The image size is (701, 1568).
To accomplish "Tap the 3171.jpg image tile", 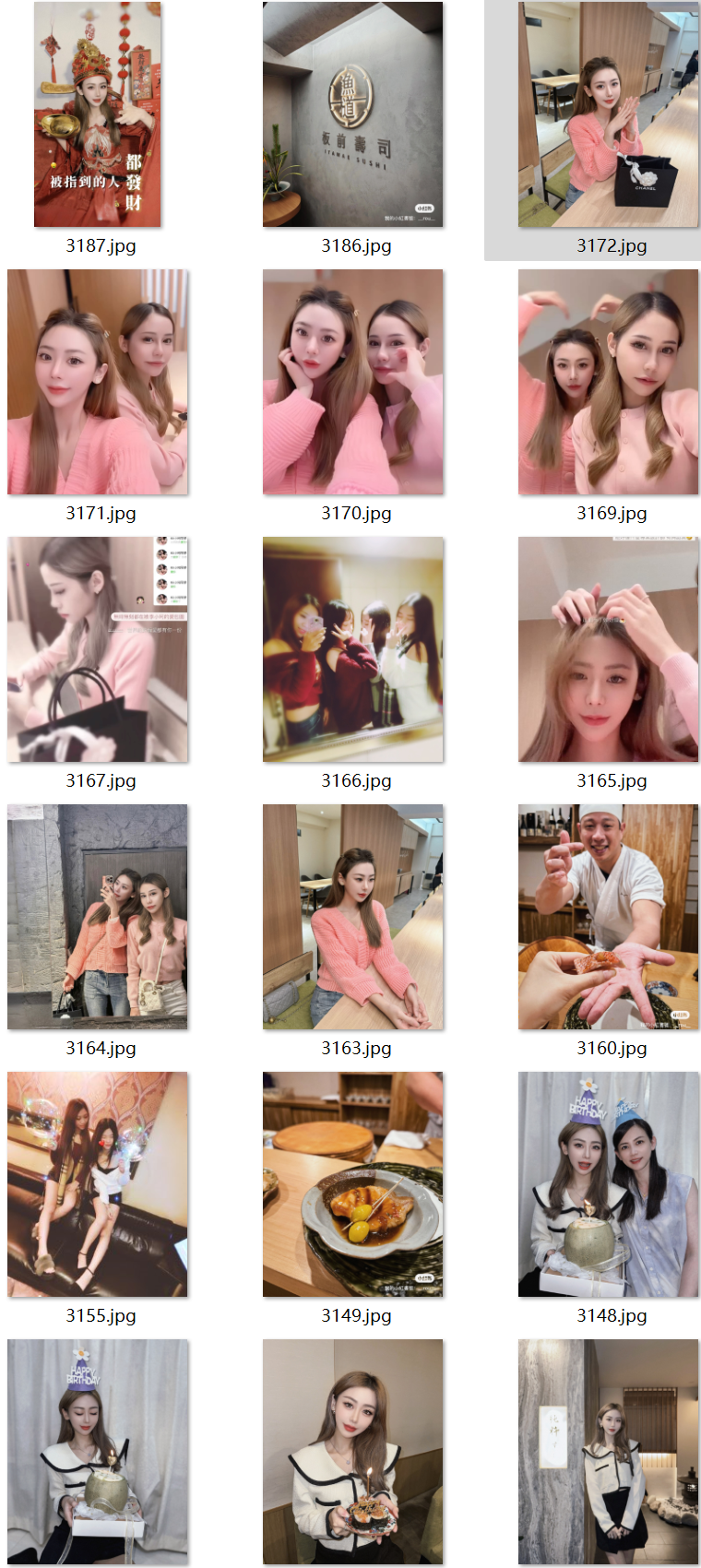I will [x=98, y=382].
